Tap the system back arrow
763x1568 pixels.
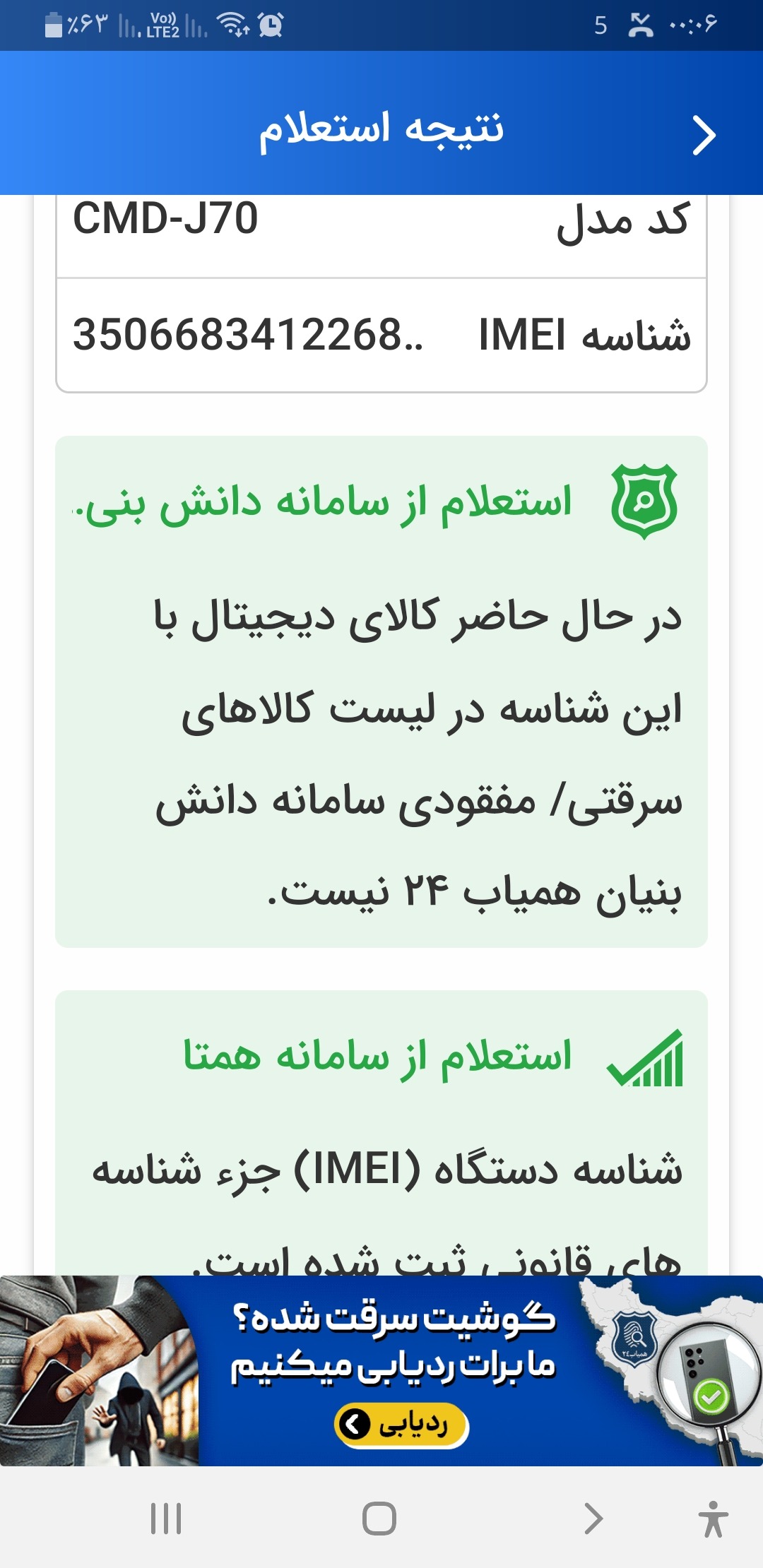tap(593, 1519)
